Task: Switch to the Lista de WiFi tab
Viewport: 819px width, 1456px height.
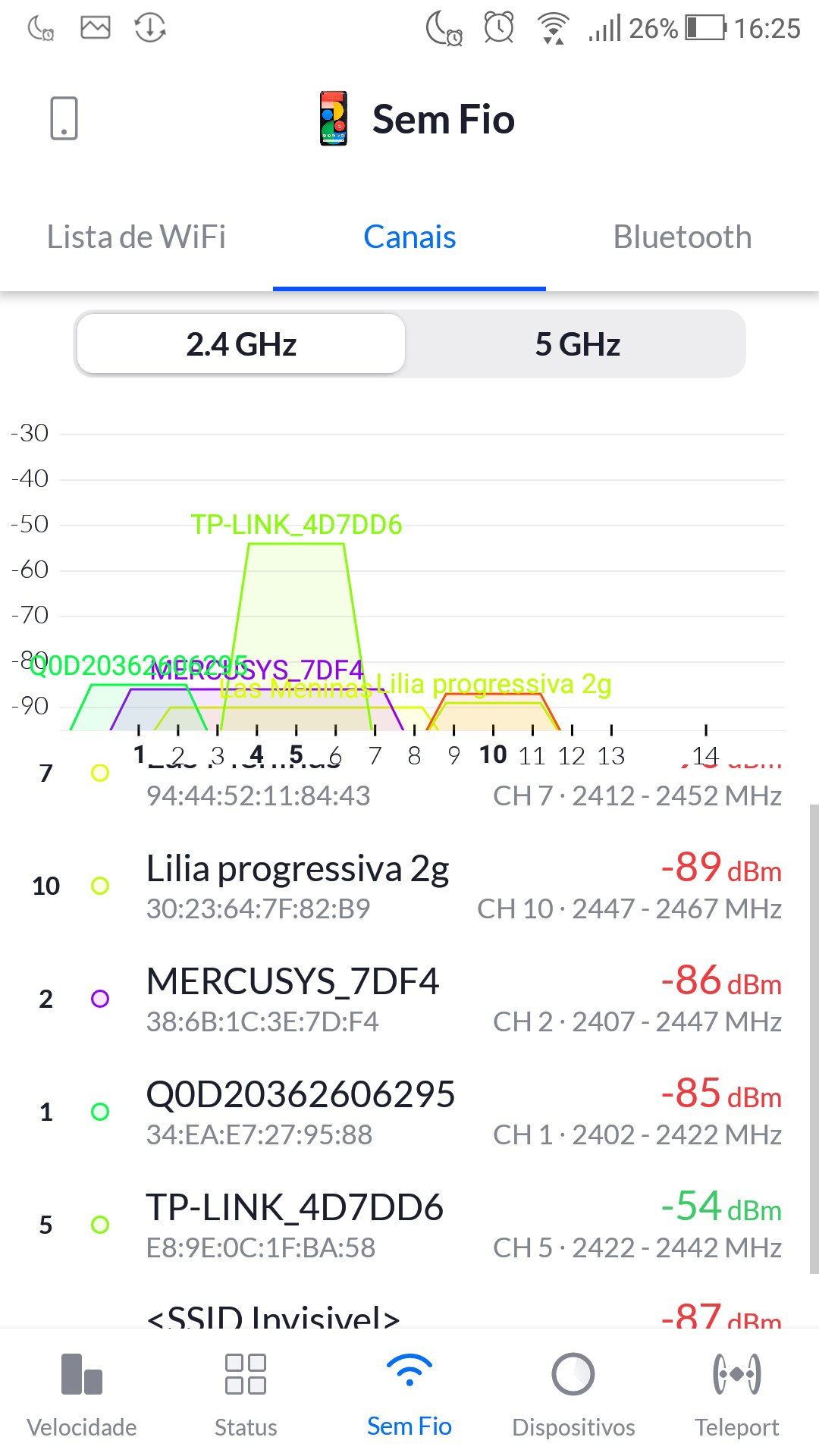Action: pyautogui.click(x=136, y=237)
